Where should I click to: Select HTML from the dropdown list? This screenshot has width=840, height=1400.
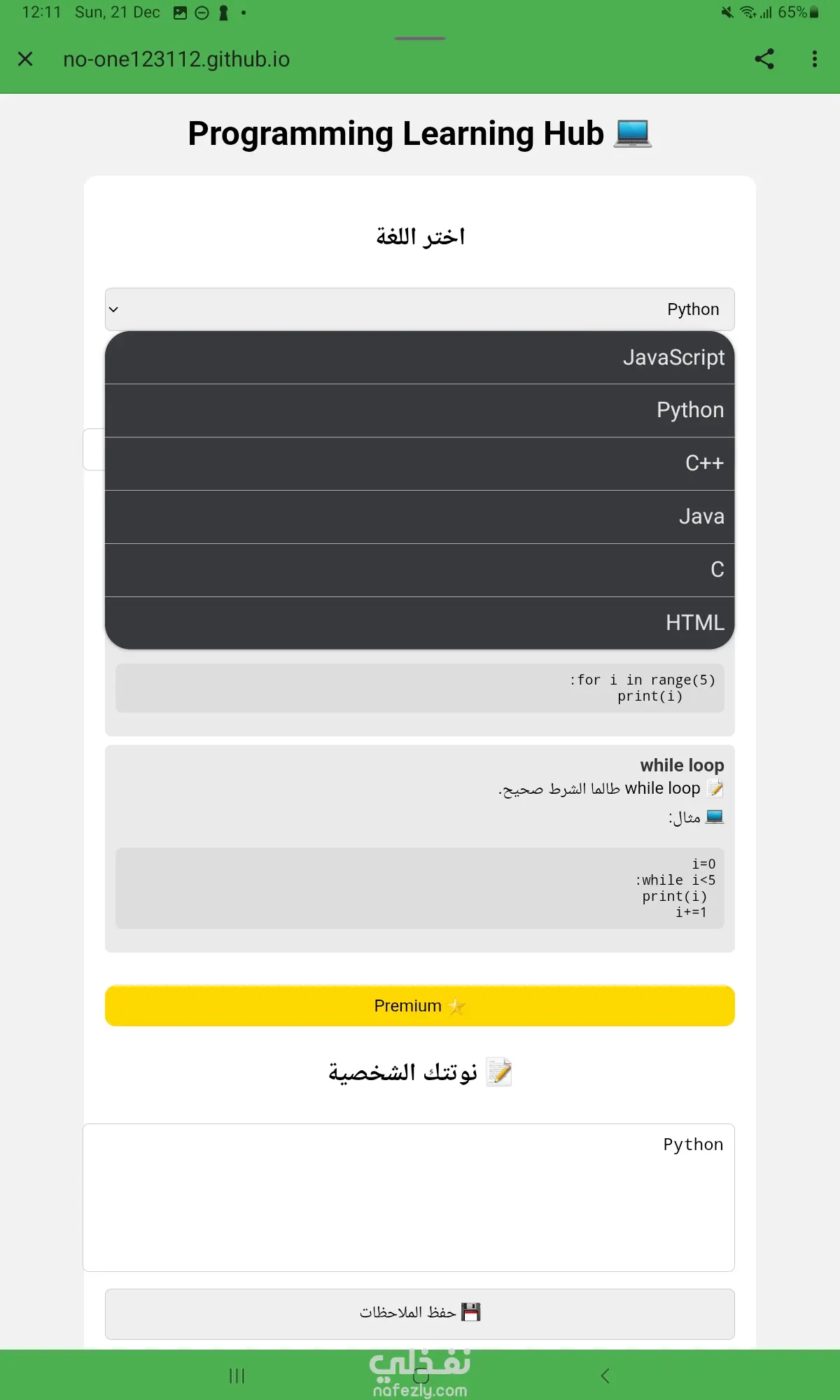419,622
